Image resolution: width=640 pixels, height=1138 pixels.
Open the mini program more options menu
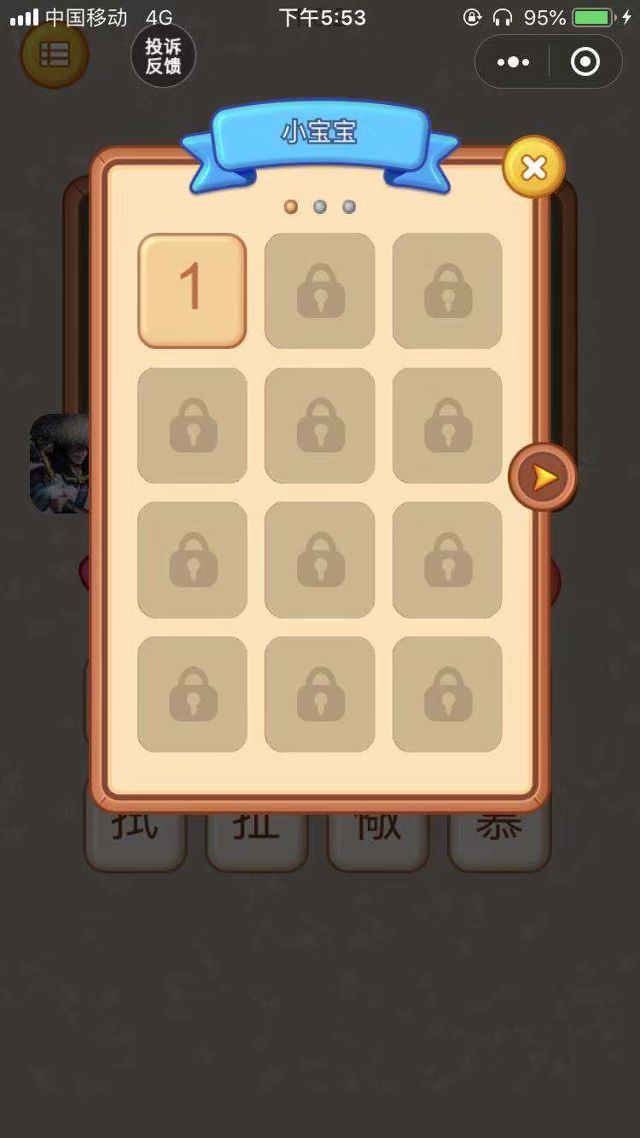pos(513,62)
